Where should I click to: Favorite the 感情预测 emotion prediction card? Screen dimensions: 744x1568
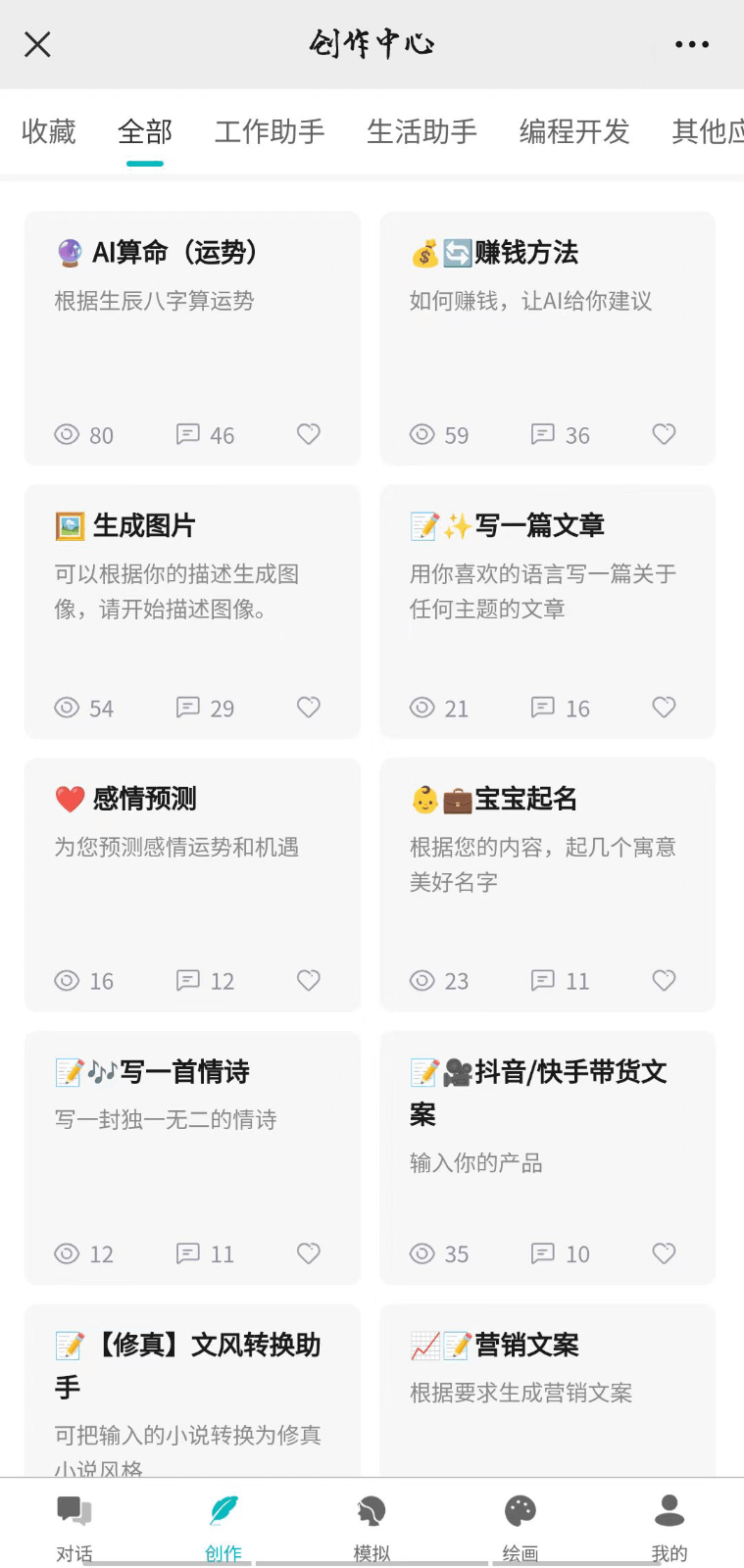pos(308,980)
